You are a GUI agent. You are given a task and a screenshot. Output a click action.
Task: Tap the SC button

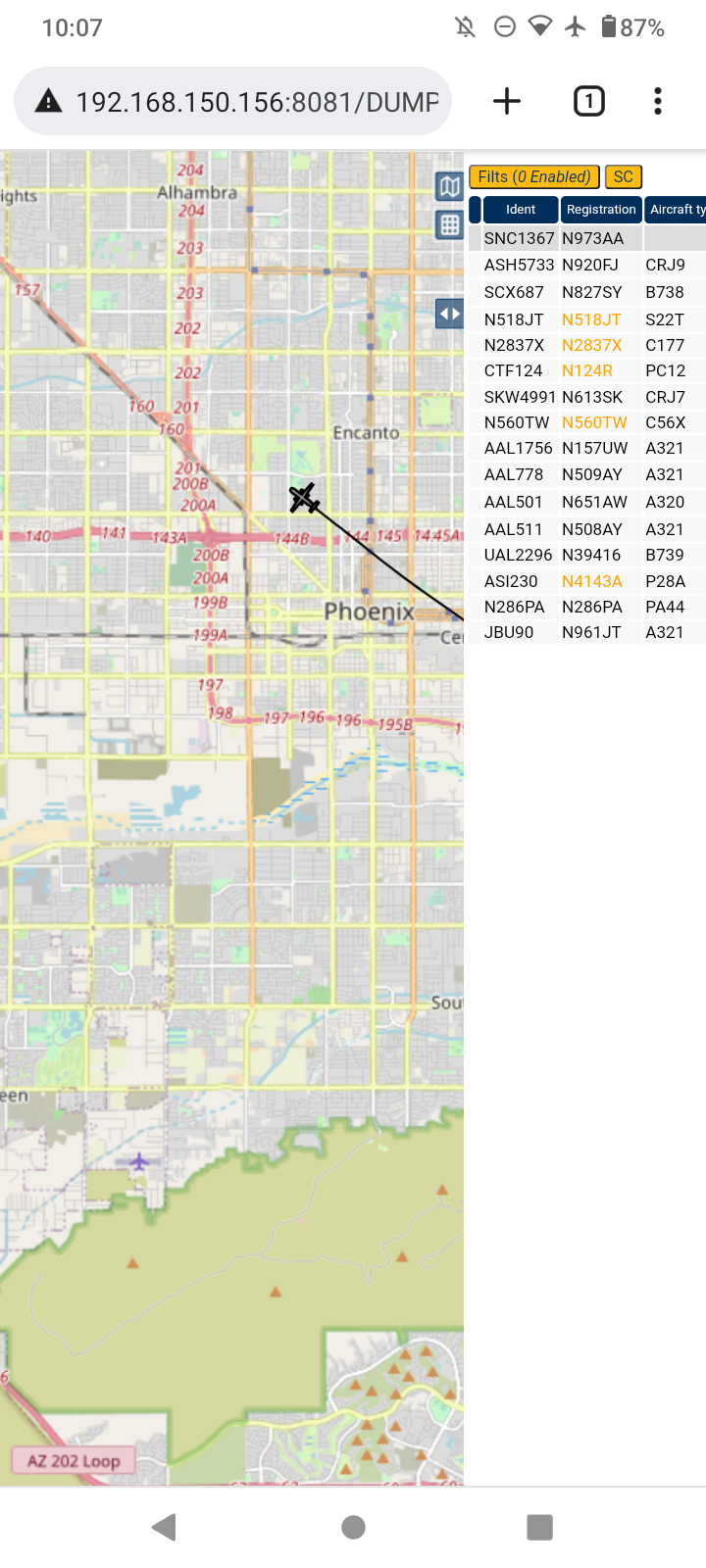click(624, 176)
